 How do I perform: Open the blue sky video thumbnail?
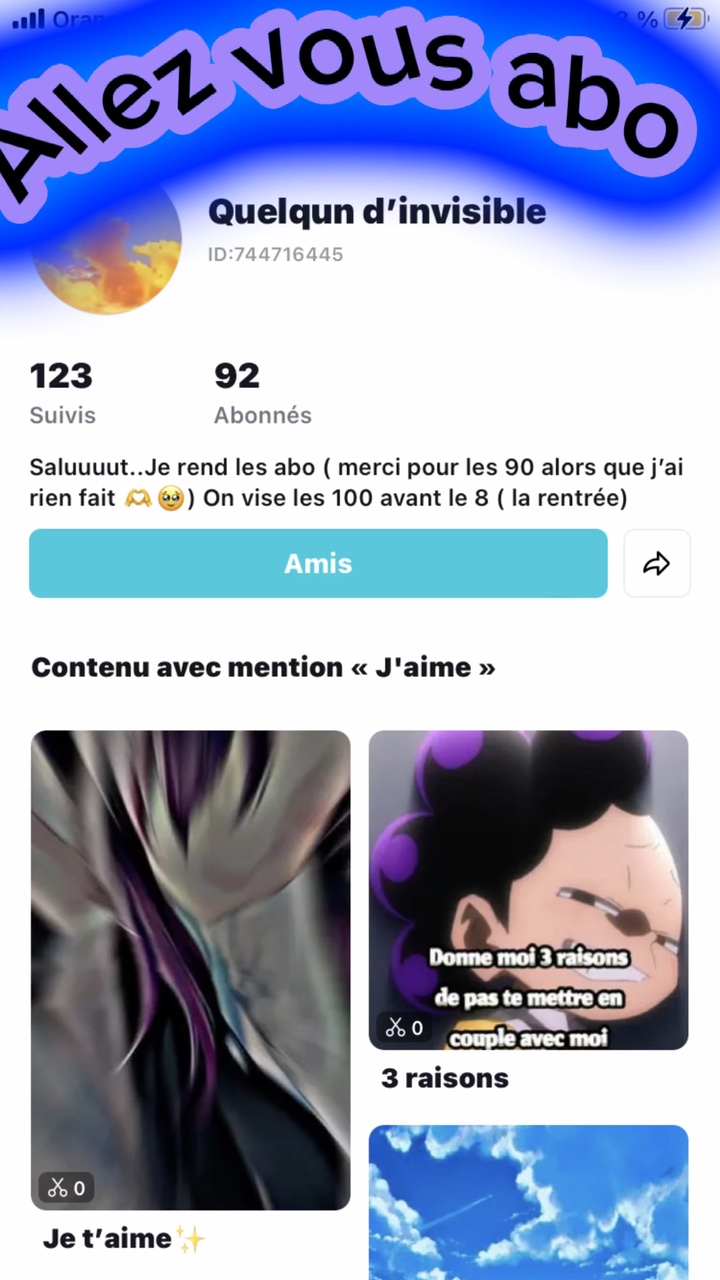(x=528, y=1200)
